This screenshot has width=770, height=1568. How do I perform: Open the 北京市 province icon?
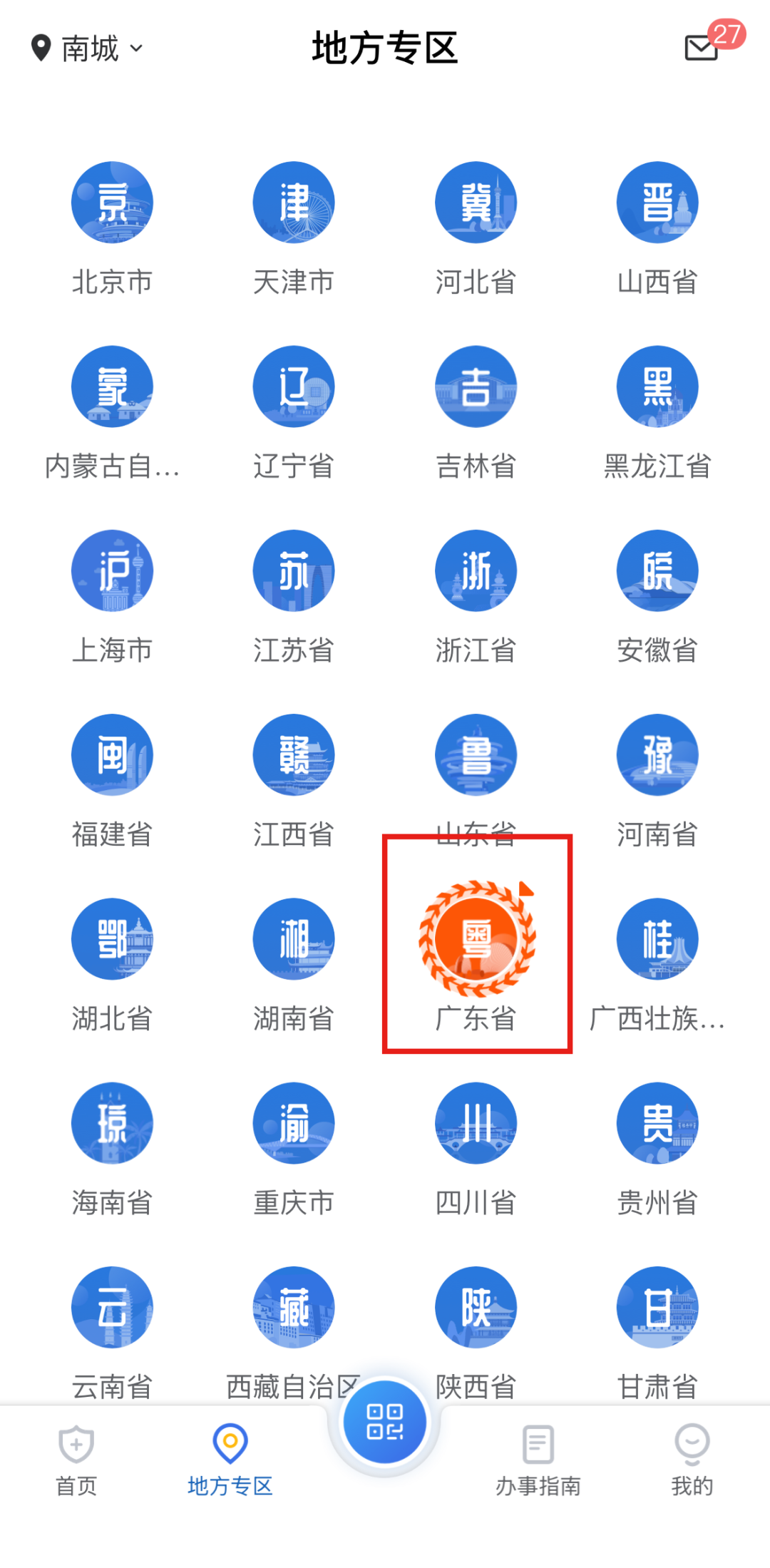point(112,202)
